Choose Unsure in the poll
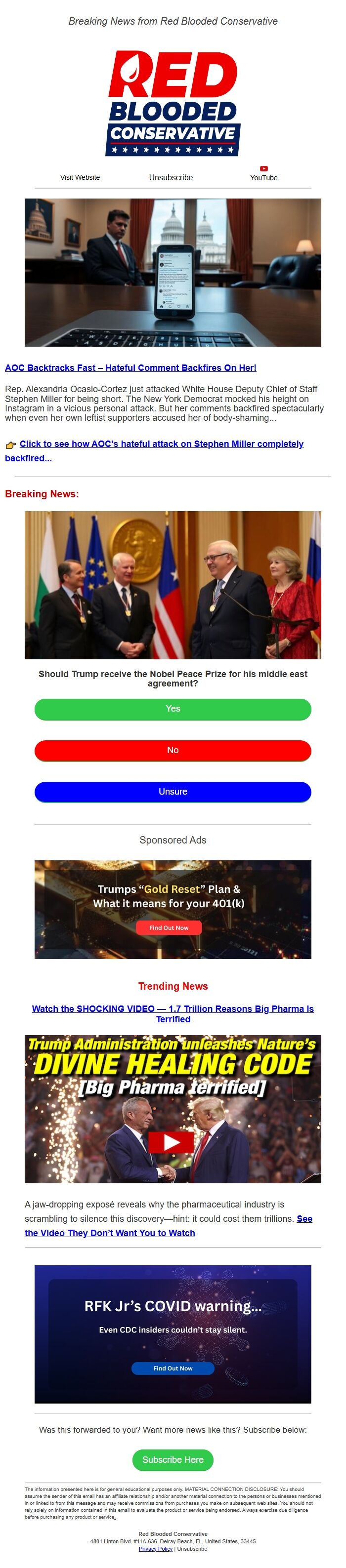The height and width of the screenshot is (1568, 346). (173, 791)
